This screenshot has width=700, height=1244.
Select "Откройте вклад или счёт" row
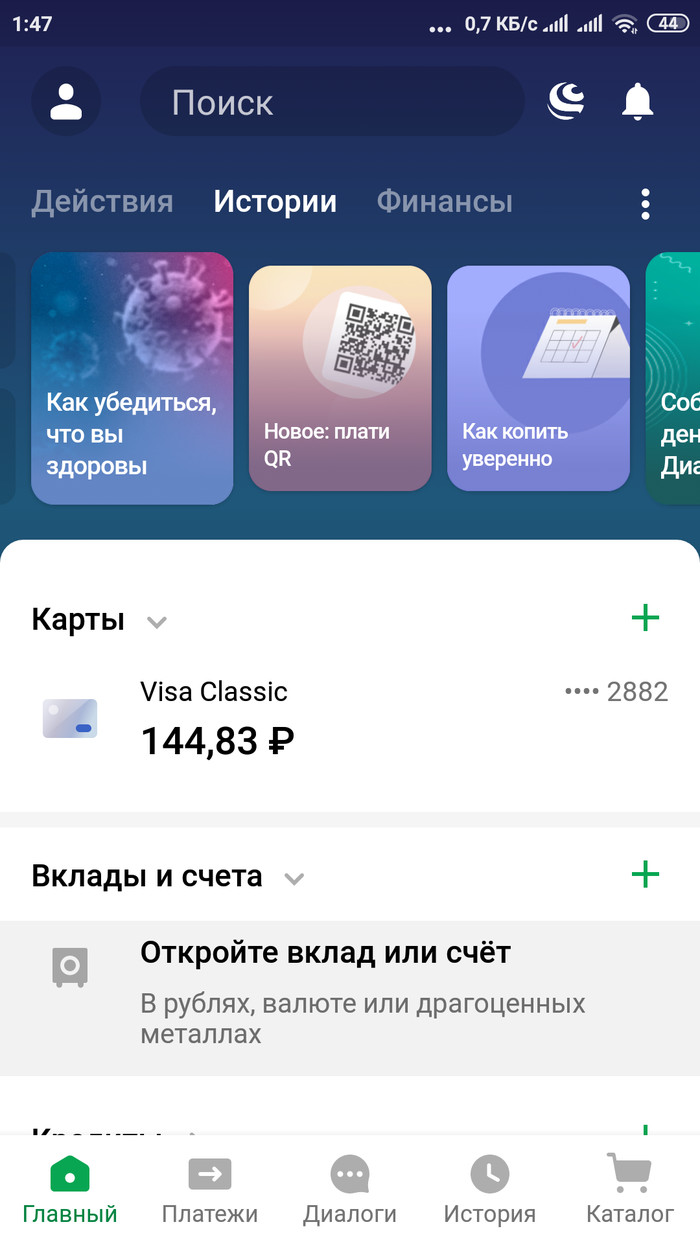click(x=350, y=992)
